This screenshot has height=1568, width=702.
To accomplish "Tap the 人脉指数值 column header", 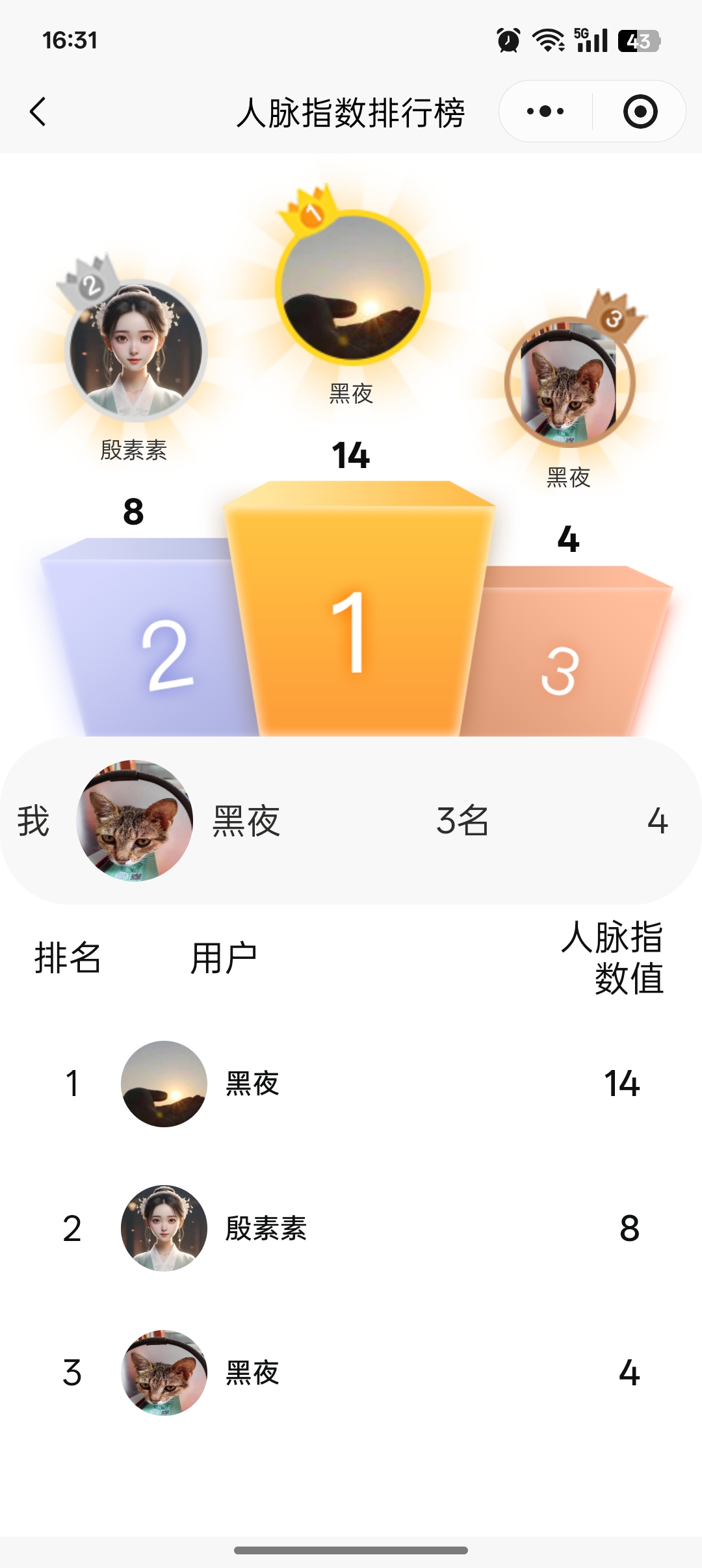I will pyautogui.click(x=614, y=963).
